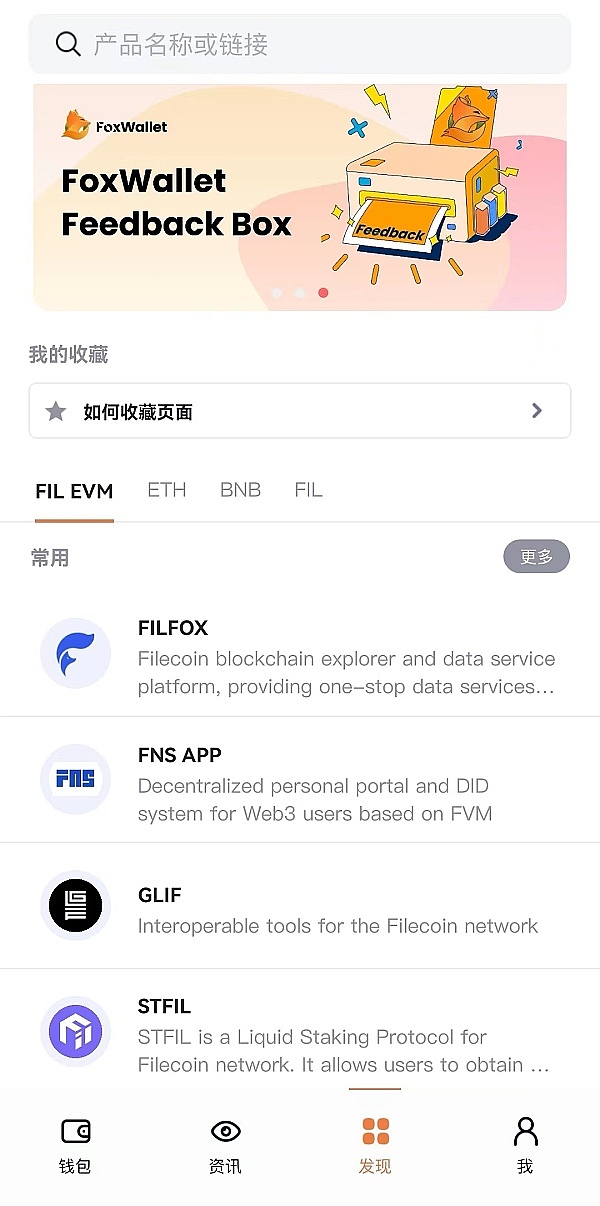Tap the 更多 button for more apps
The height and width of the screenshot is (1206, 600).
[536, 557]
